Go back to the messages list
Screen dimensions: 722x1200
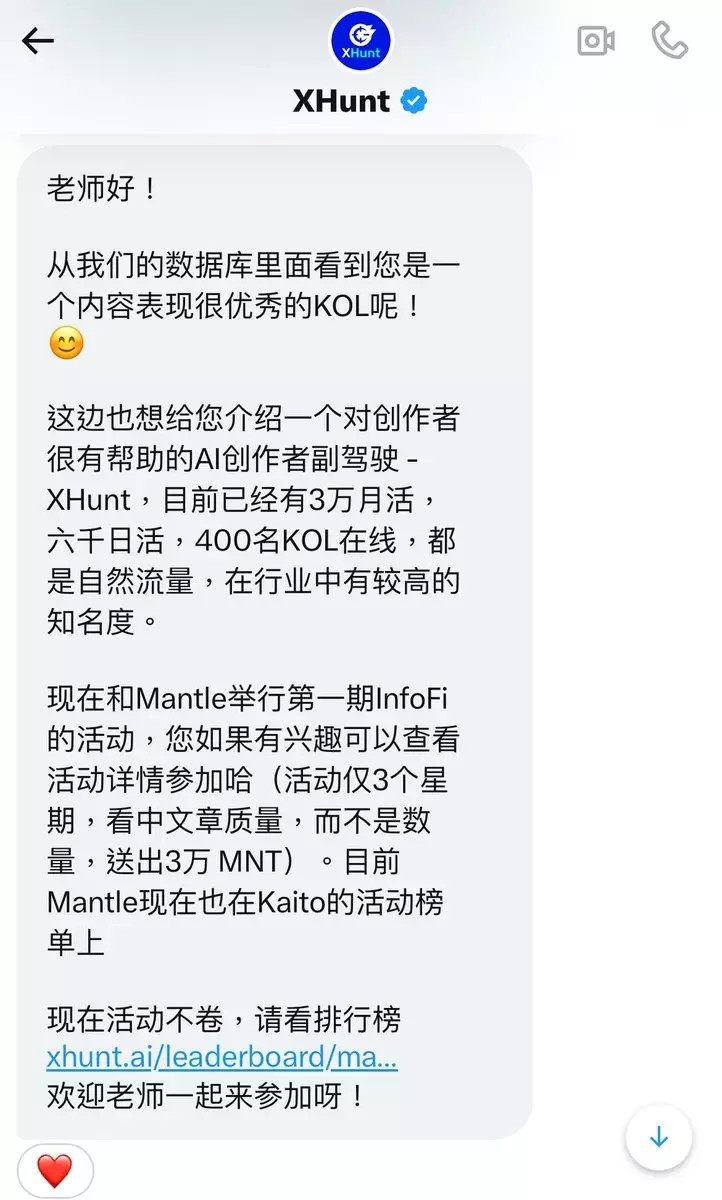pos(38,41)
